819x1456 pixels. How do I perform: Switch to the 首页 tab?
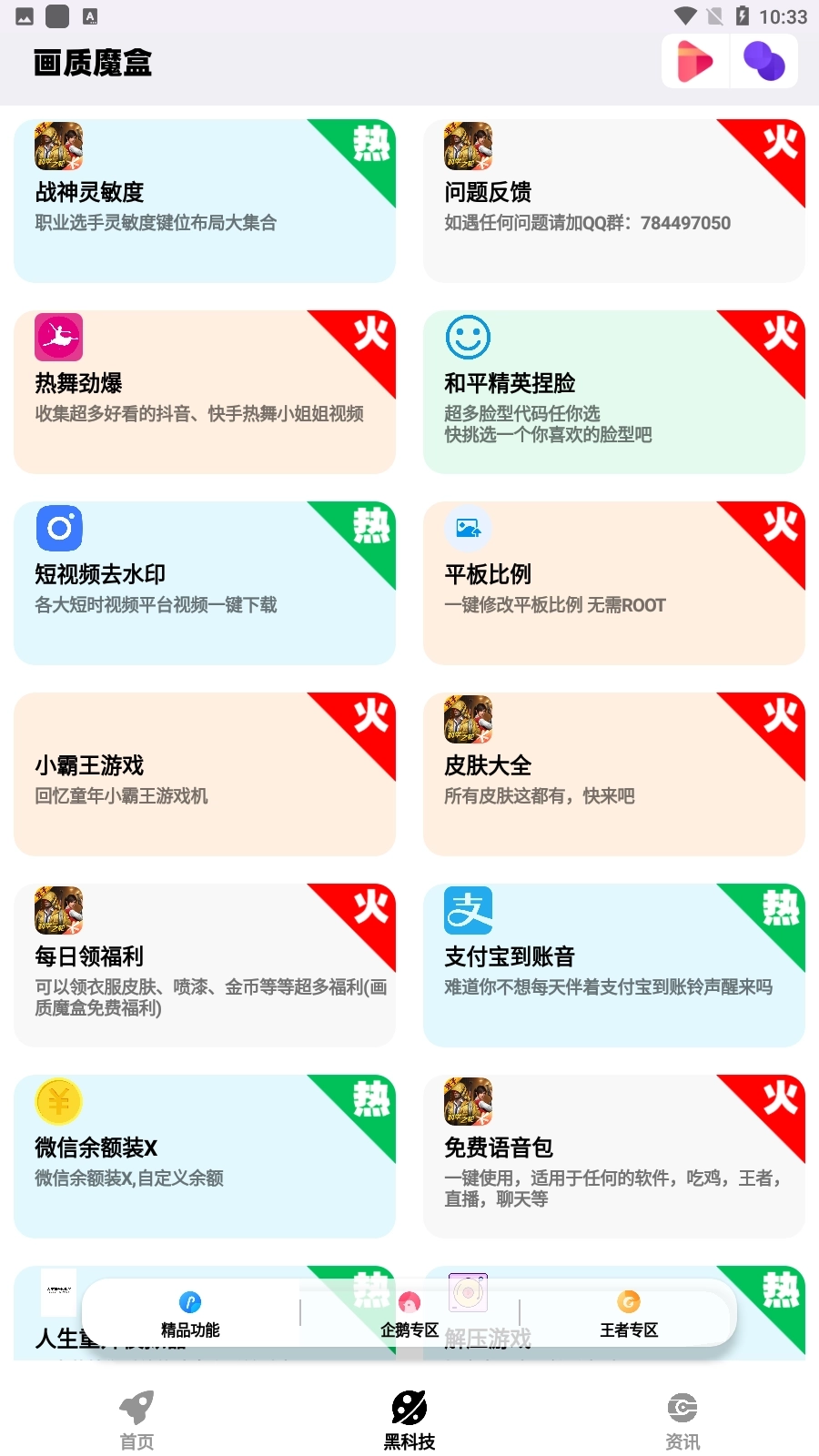pyautogui.click(x=136, y=1420)
